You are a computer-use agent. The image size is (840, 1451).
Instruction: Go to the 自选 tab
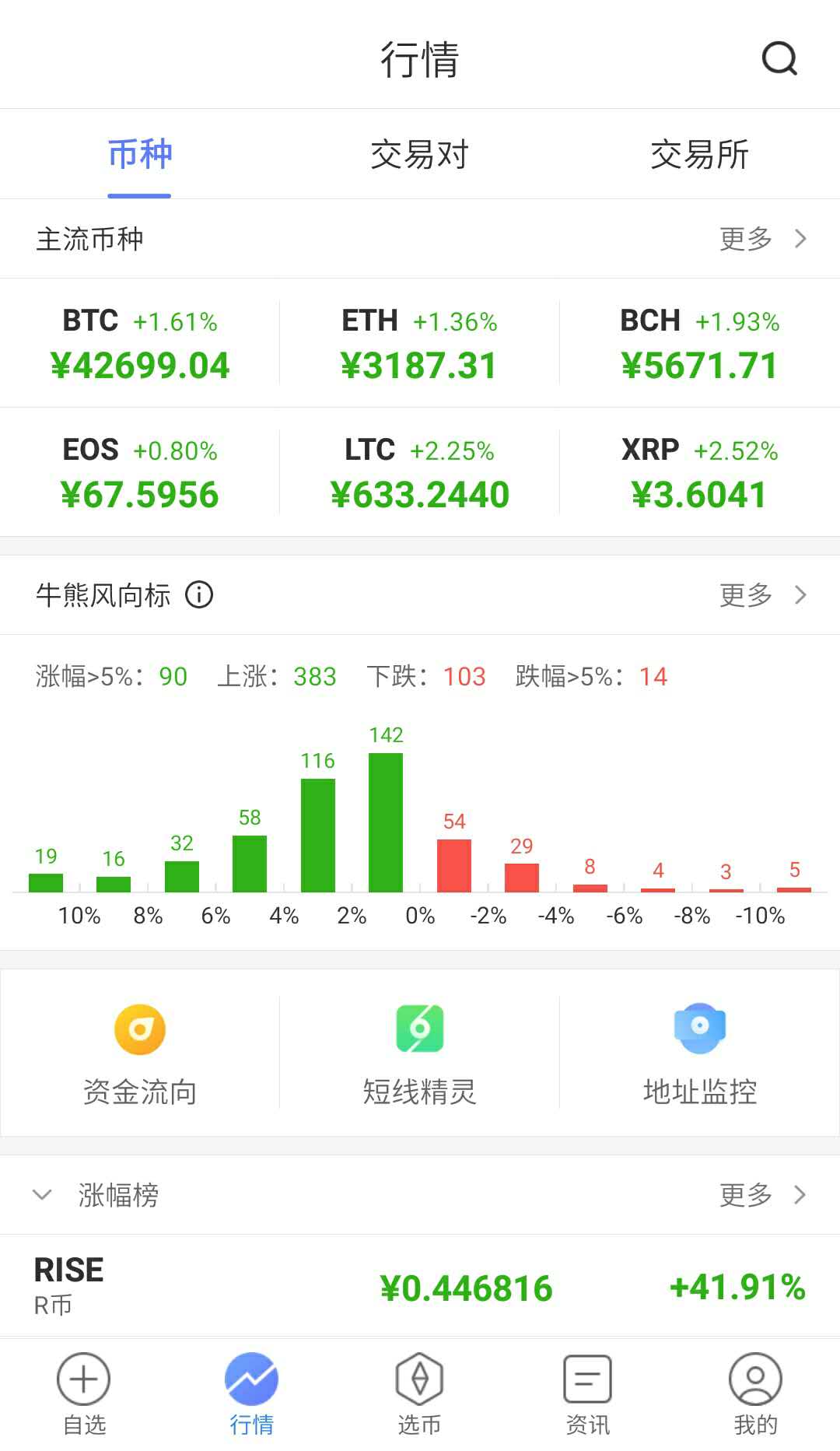[x=84, y=1394]
